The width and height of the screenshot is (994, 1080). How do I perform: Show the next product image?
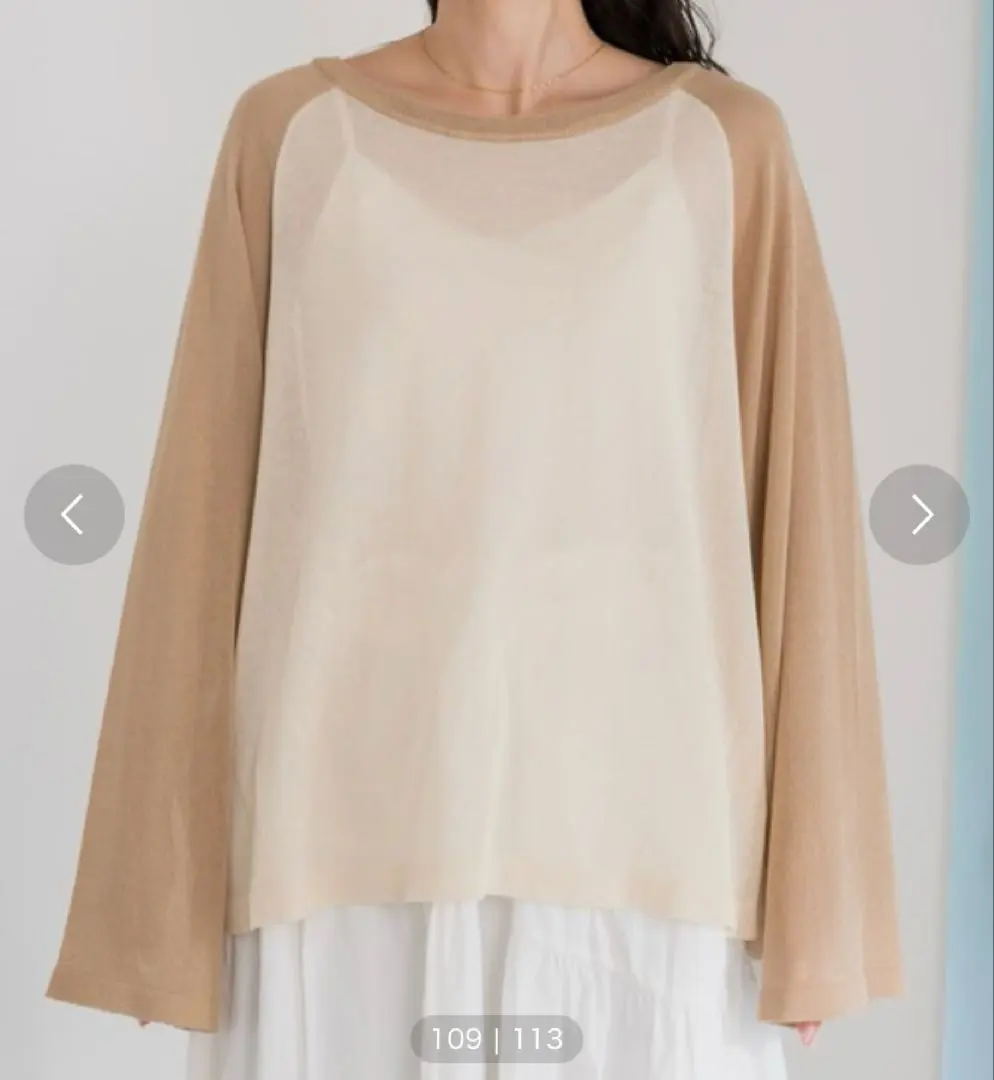pos(919,514)
